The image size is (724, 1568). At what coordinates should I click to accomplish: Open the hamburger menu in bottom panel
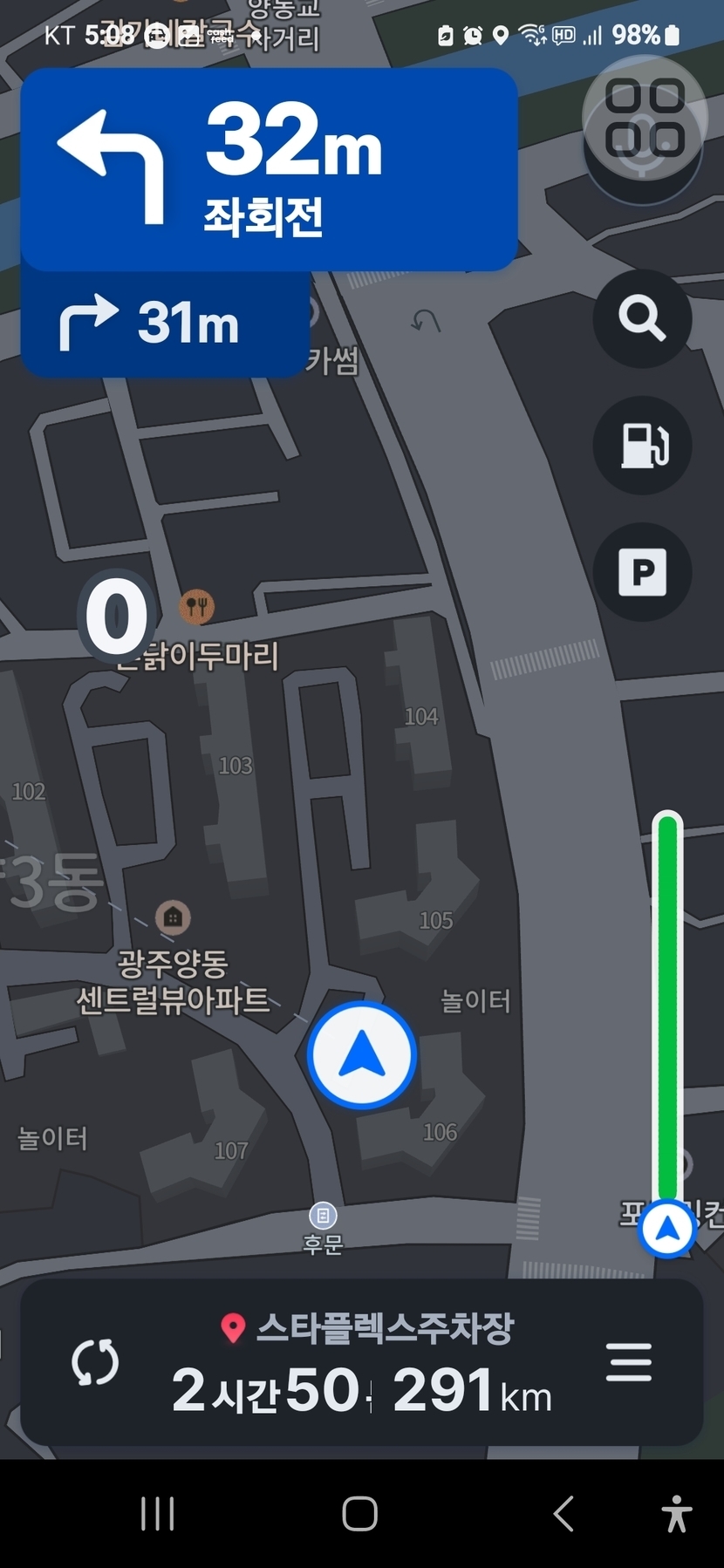[629, 1361]
